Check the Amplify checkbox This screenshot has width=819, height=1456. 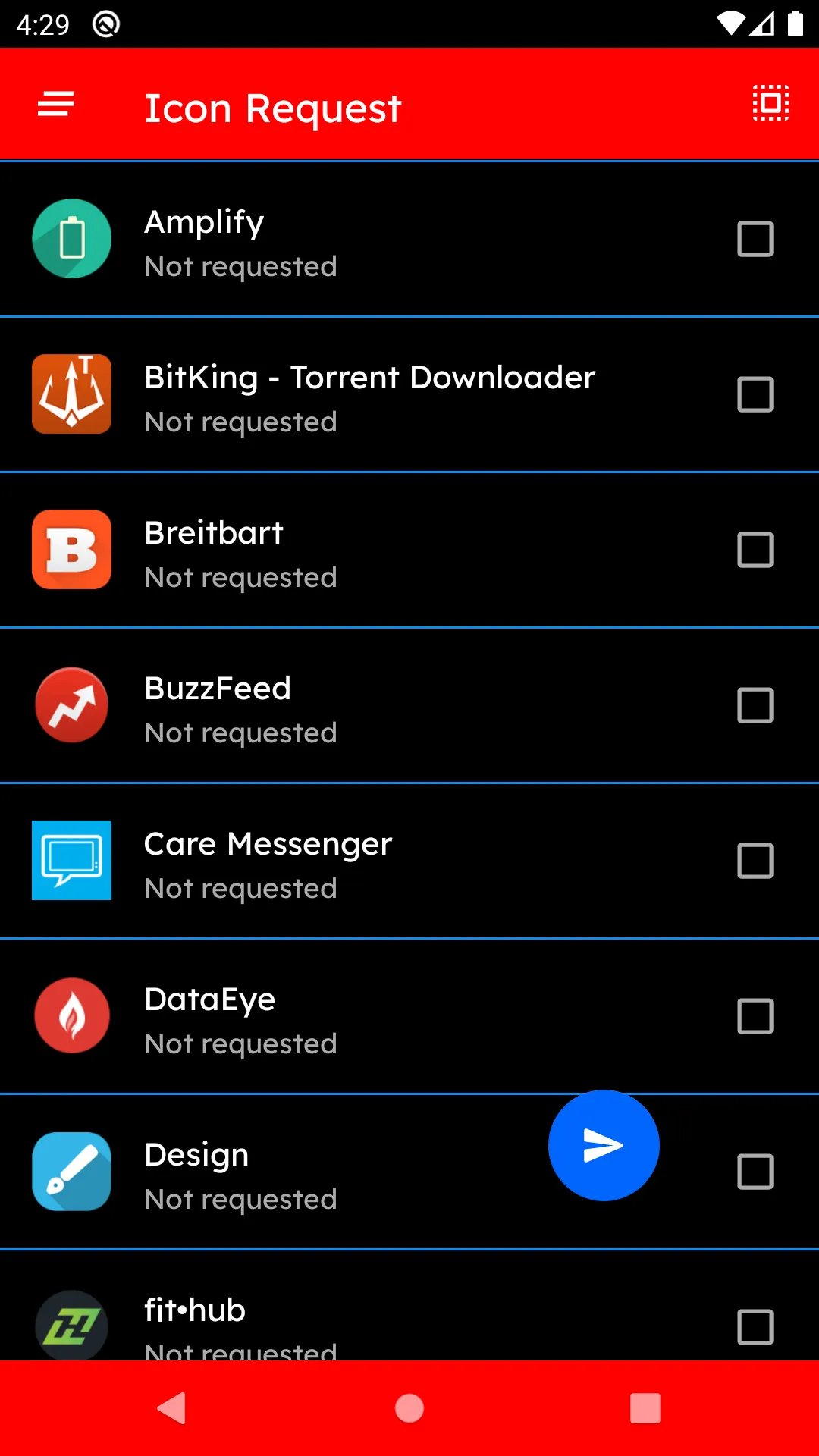[755, 239]
